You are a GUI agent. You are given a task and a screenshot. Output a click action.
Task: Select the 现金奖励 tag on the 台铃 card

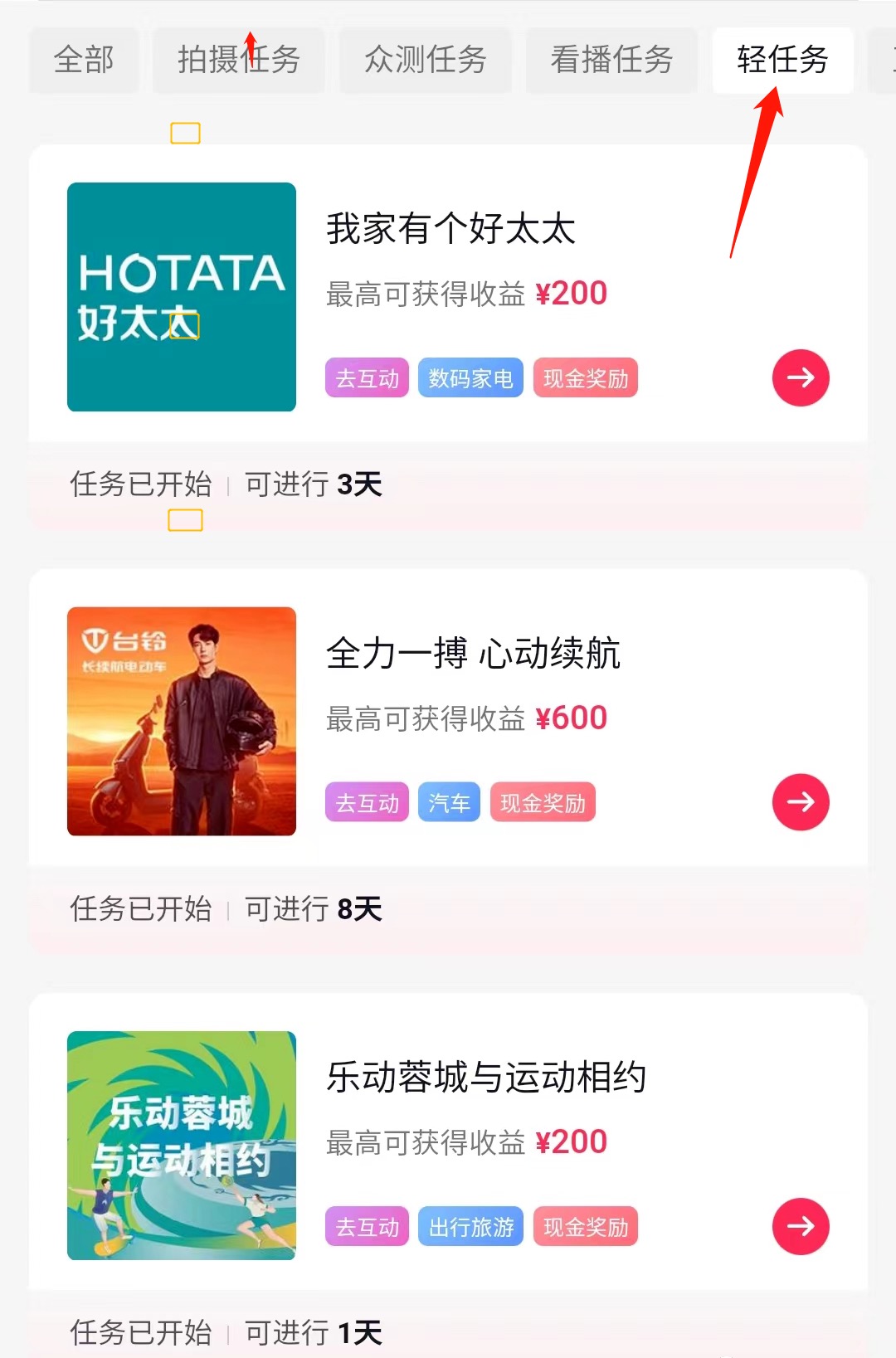pos(543,802)
